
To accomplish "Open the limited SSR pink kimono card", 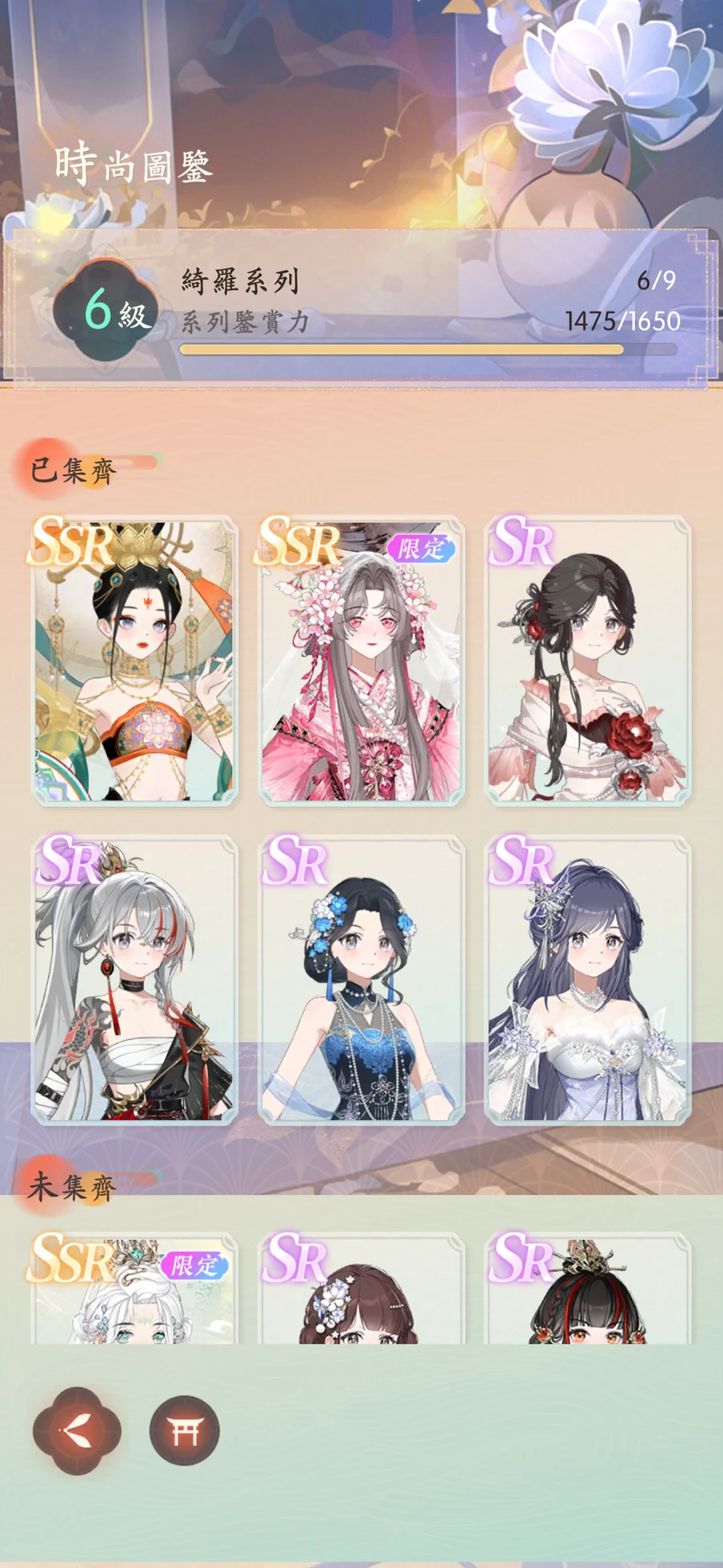I will click(361, 661).
